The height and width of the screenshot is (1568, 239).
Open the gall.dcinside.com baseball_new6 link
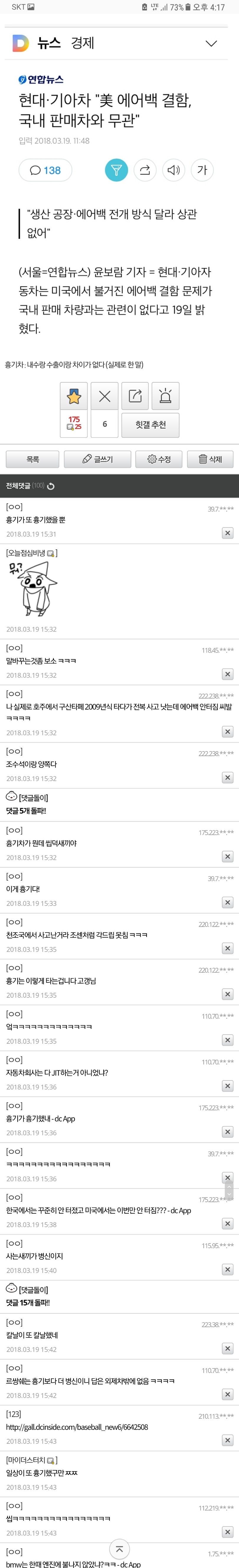[77, 1427]
